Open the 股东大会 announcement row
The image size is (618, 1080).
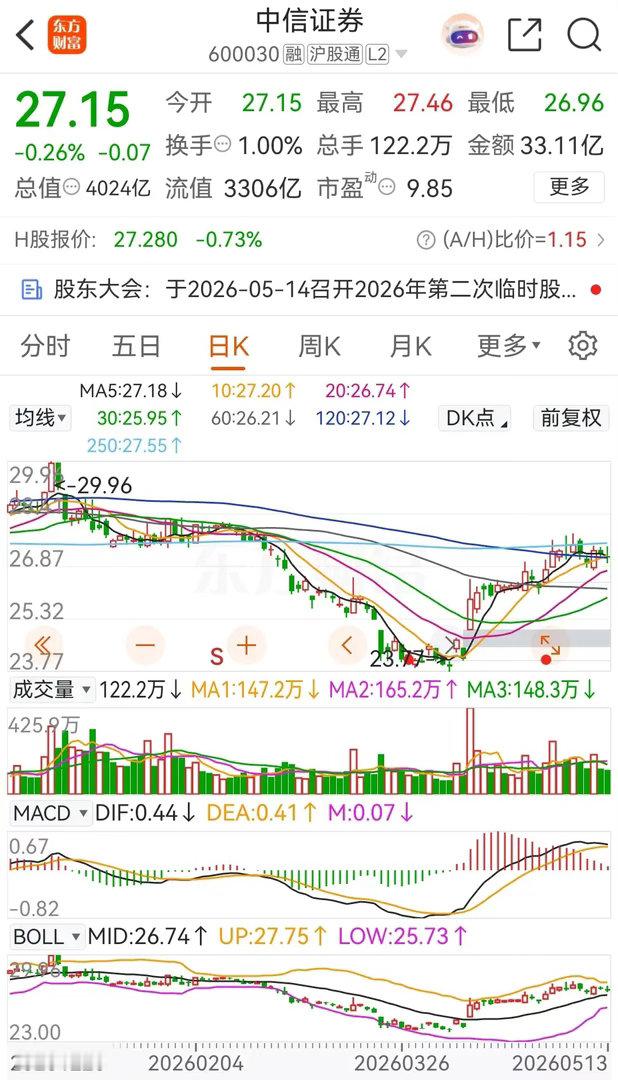click(309, 289)
